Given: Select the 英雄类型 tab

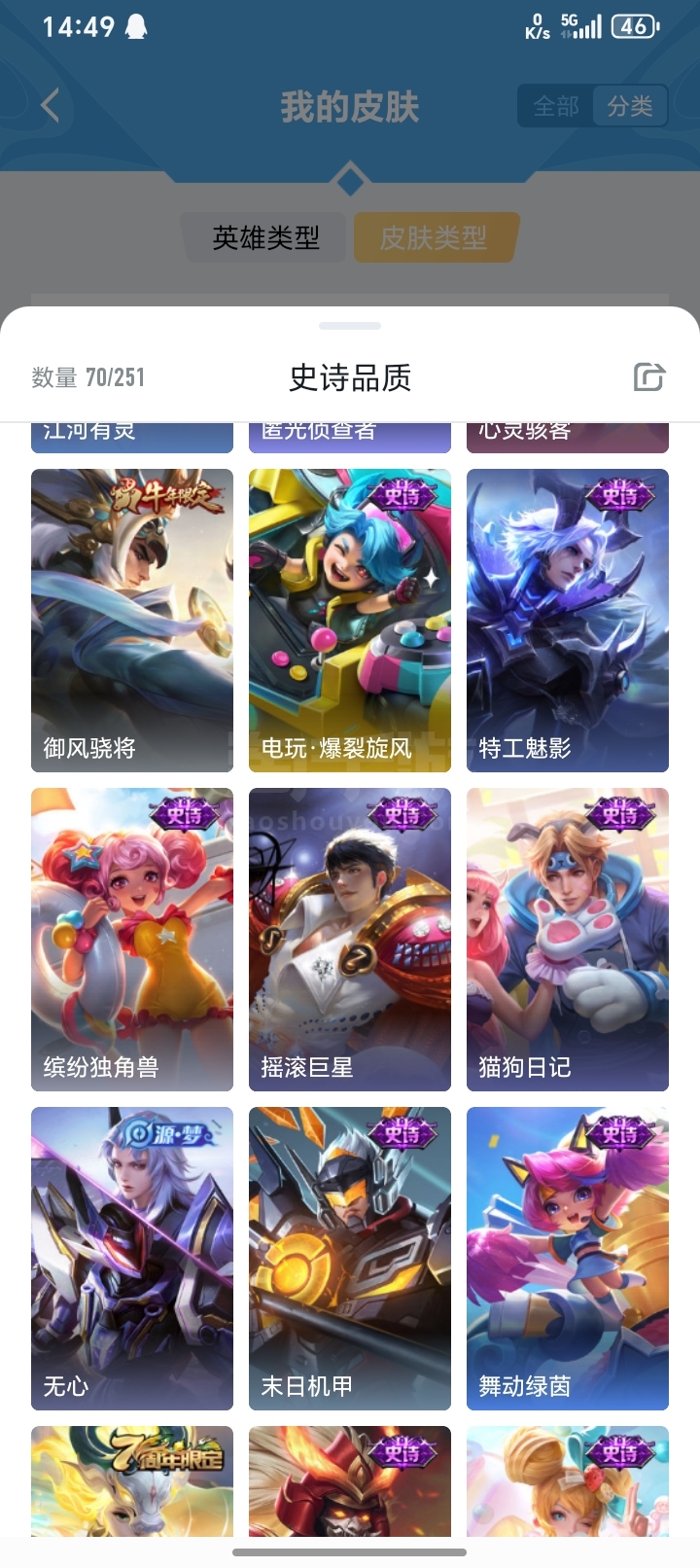Looking at the screenshot, I should [265, 237].
